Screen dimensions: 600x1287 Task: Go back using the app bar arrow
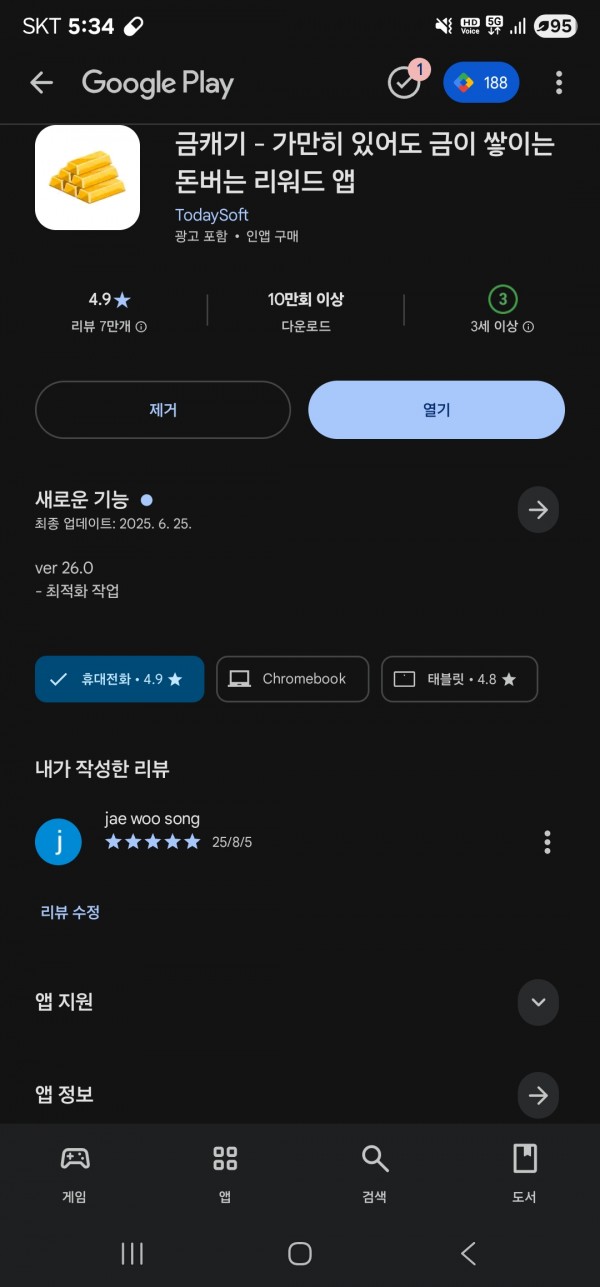coord(41,83)
